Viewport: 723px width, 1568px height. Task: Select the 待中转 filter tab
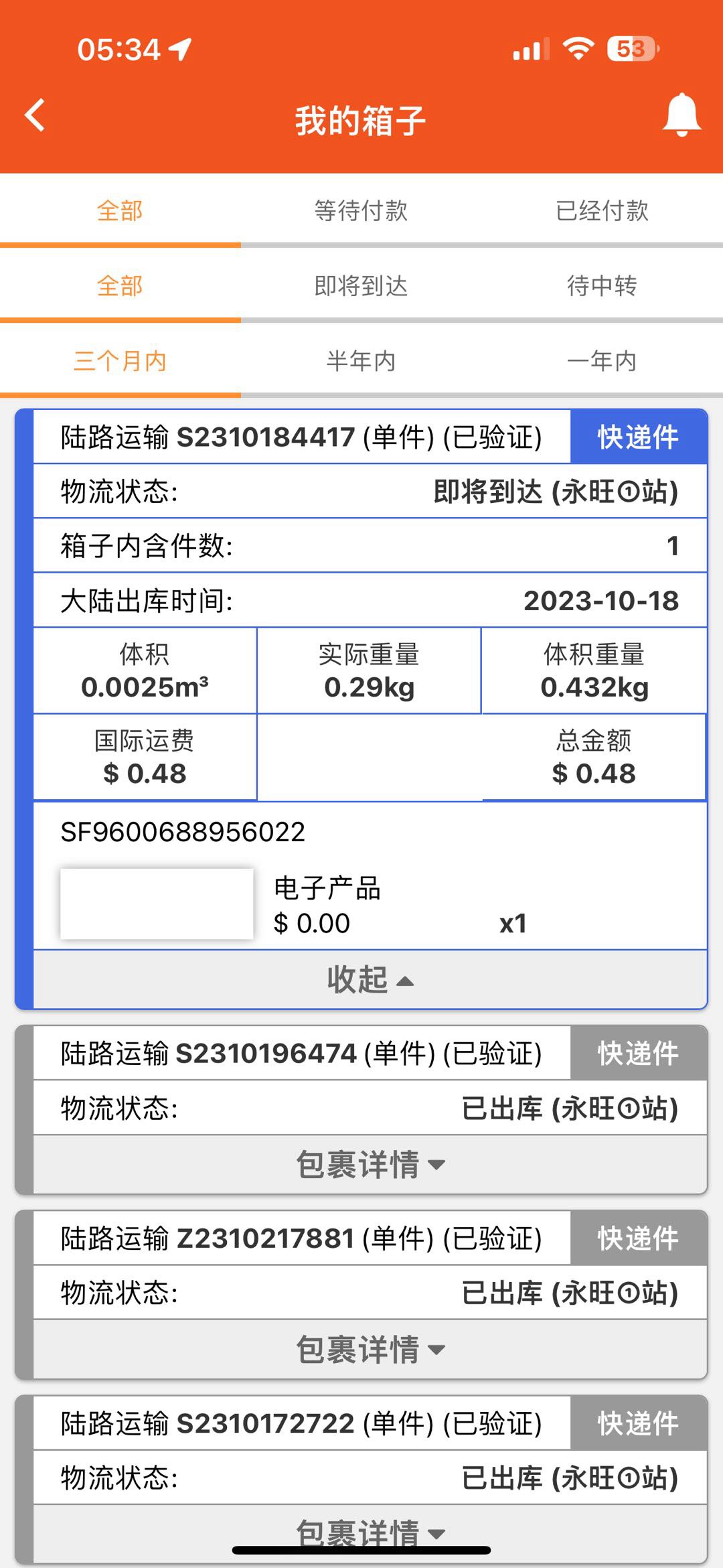click(602, 286)
